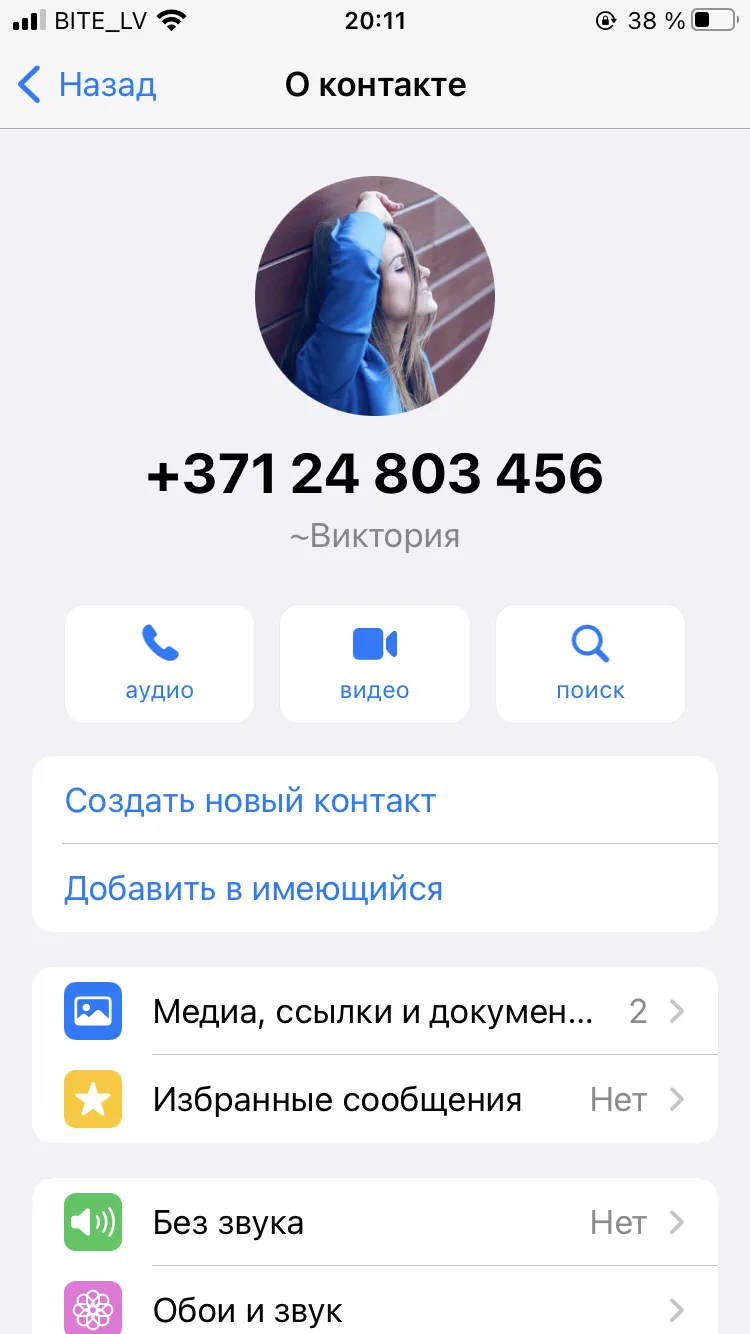
Task: Select Добавить в имеющийся
Action: point(375,888)
